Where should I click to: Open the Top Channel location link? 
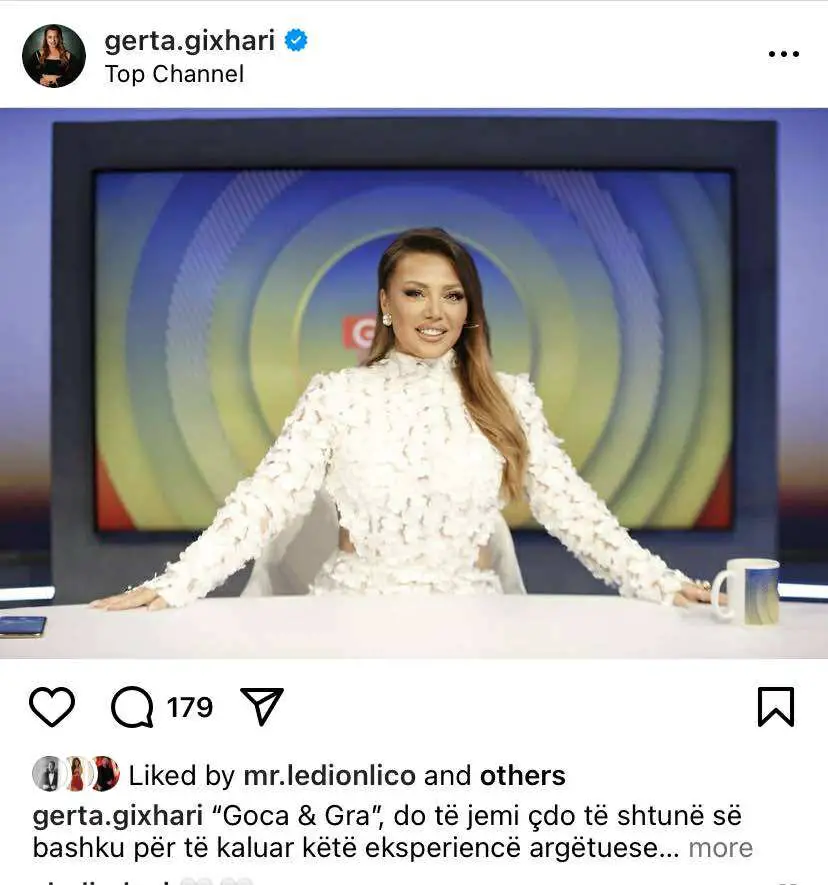174,74
